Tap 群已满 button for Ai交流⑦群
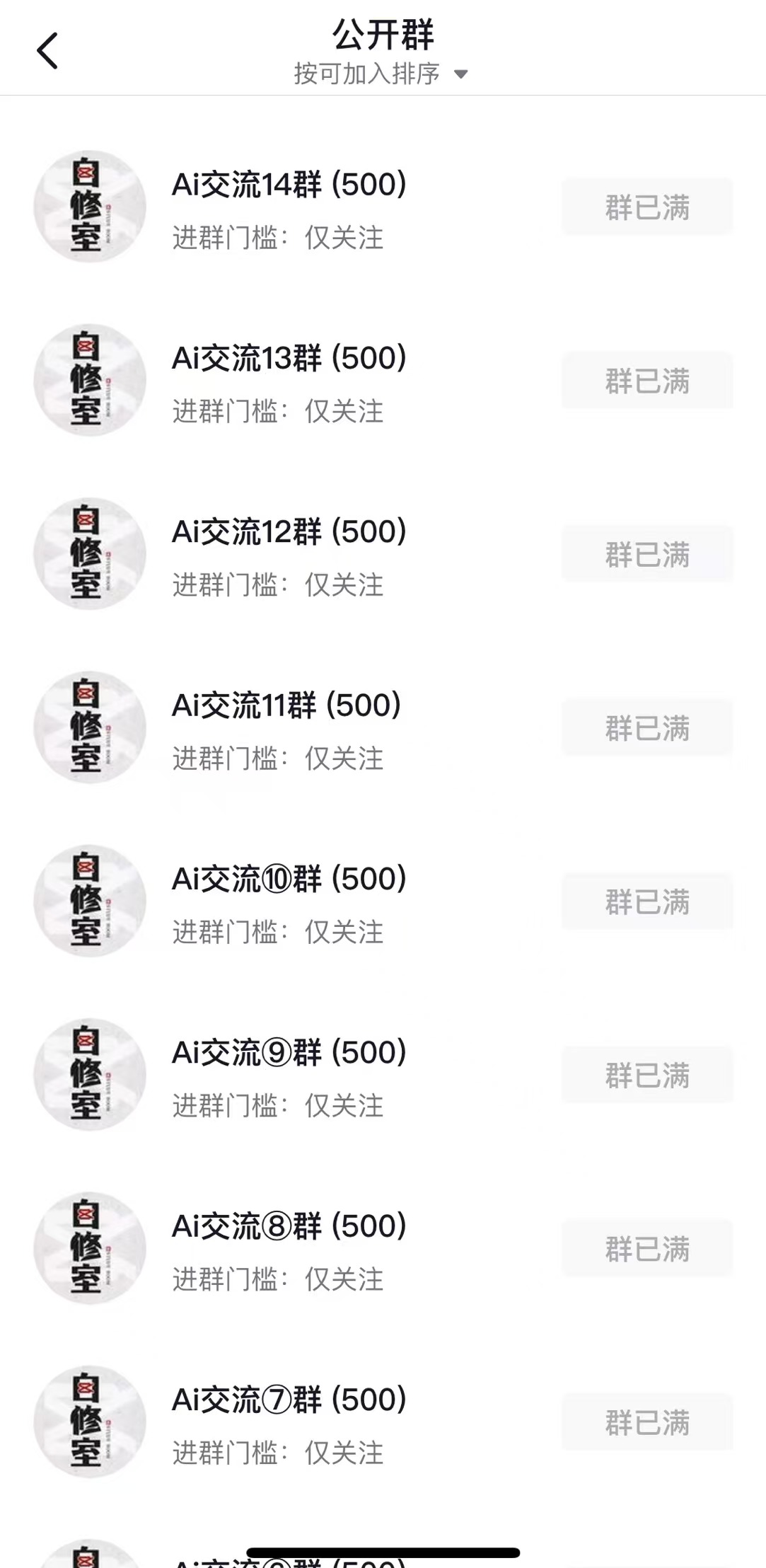The width and height of the screenshot is (766, 1568). tap(647, 1423)
